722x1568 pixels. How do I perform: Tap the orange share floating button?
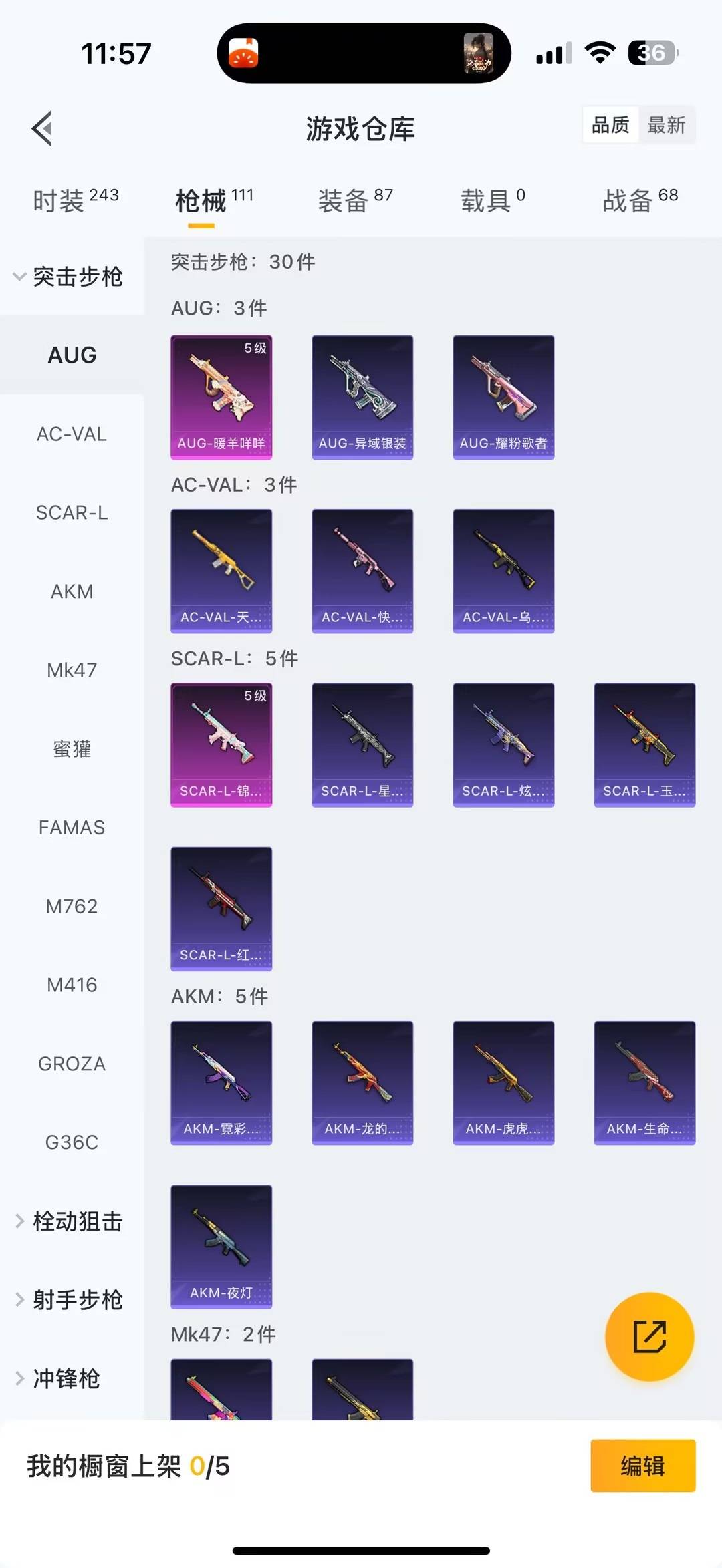(x=649, y=1337)
